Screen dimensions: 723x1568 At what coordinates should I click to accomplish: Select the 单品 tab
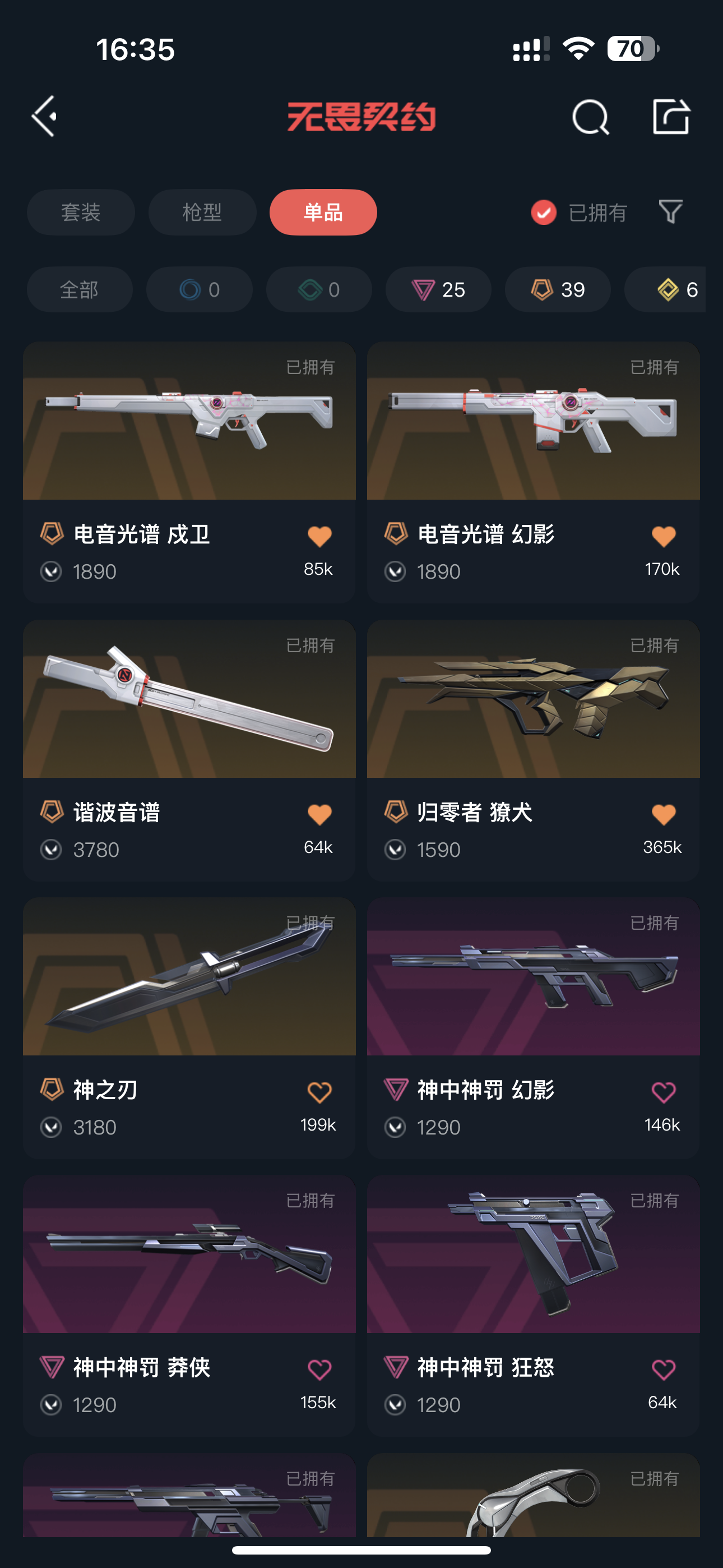coord(323,212)
